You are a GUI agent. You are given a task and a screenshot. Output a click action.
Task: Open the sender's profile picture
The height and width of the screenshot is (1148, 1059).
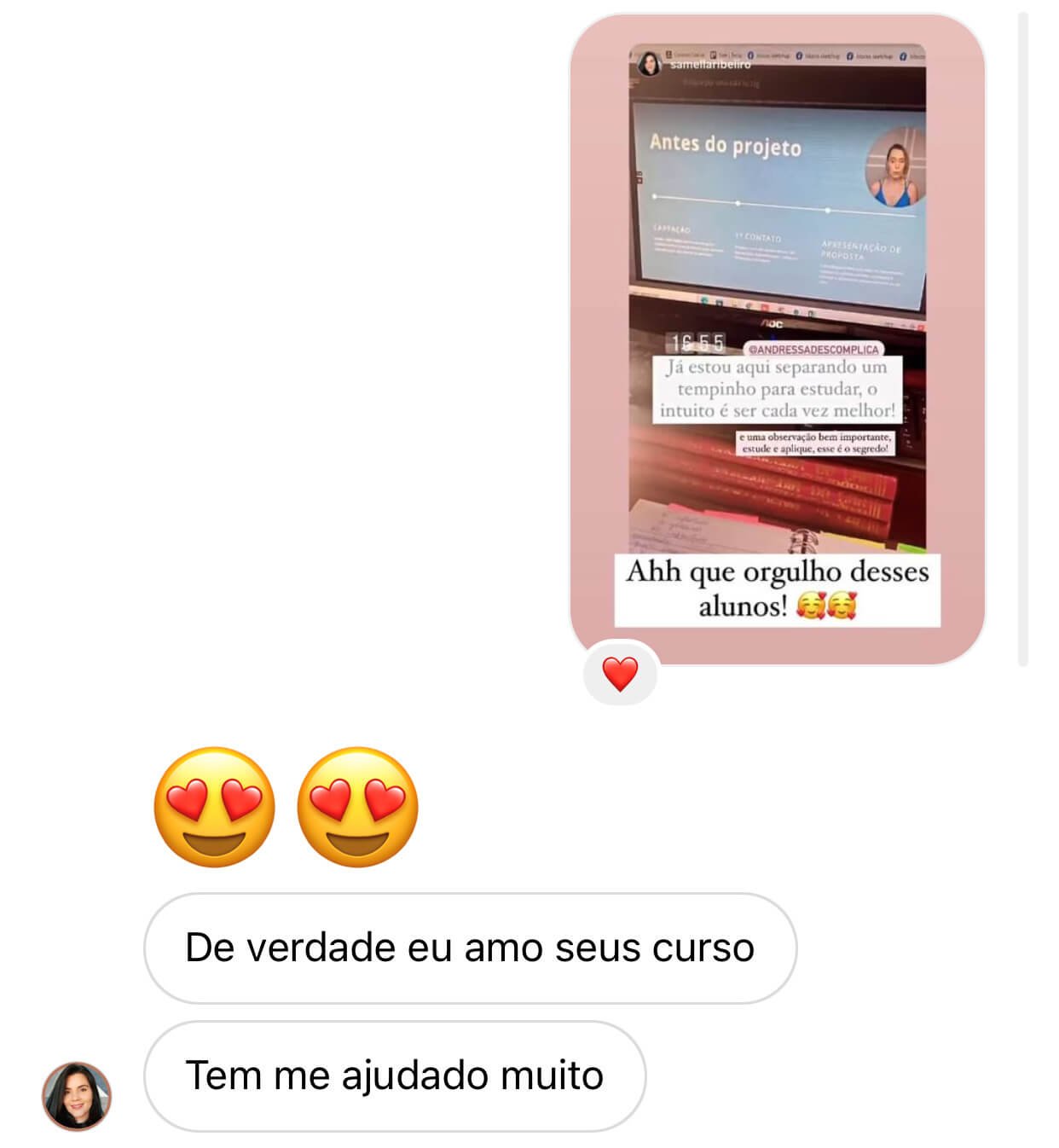click(77, 1095)
